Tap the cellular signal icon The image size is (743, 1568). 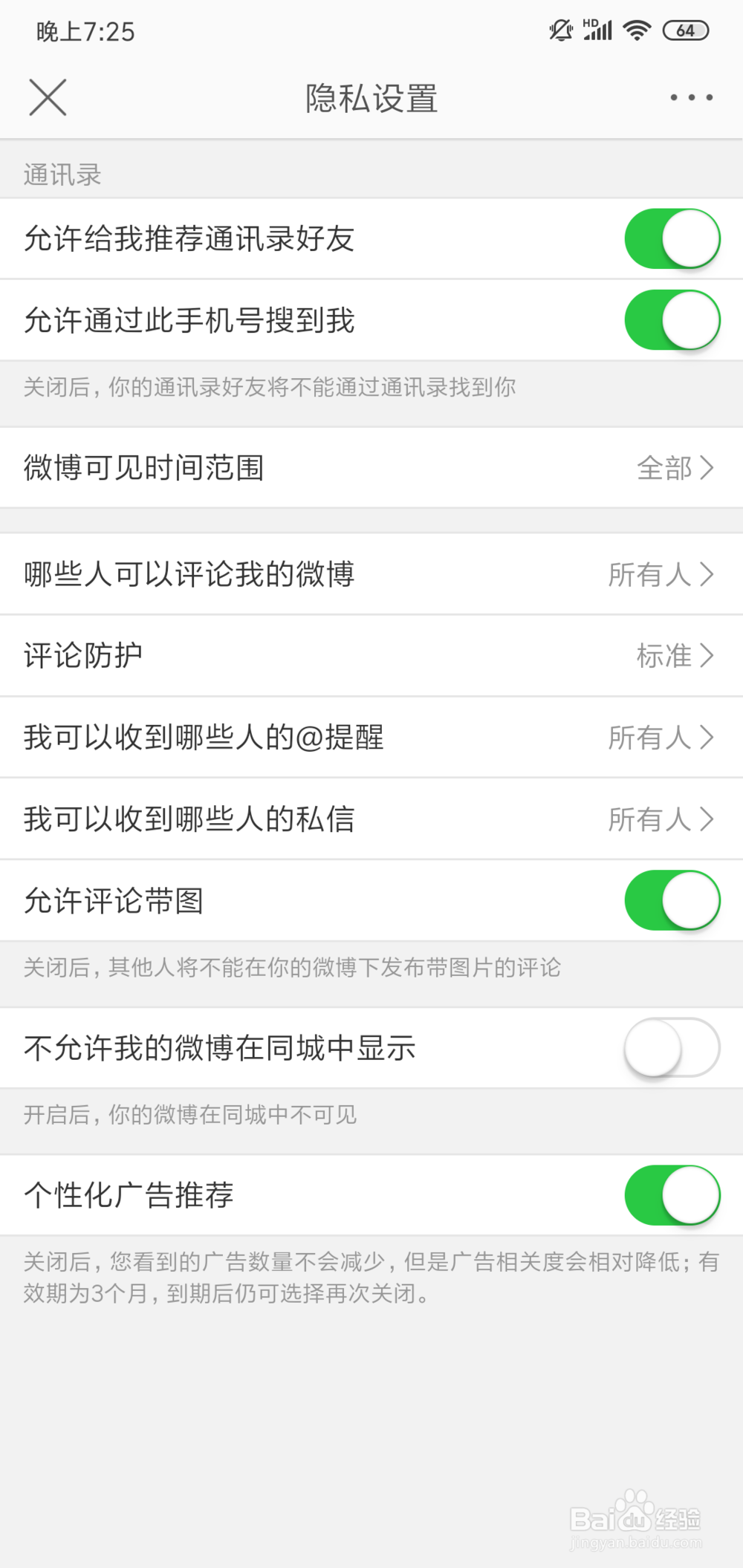(x=599, y=30)
